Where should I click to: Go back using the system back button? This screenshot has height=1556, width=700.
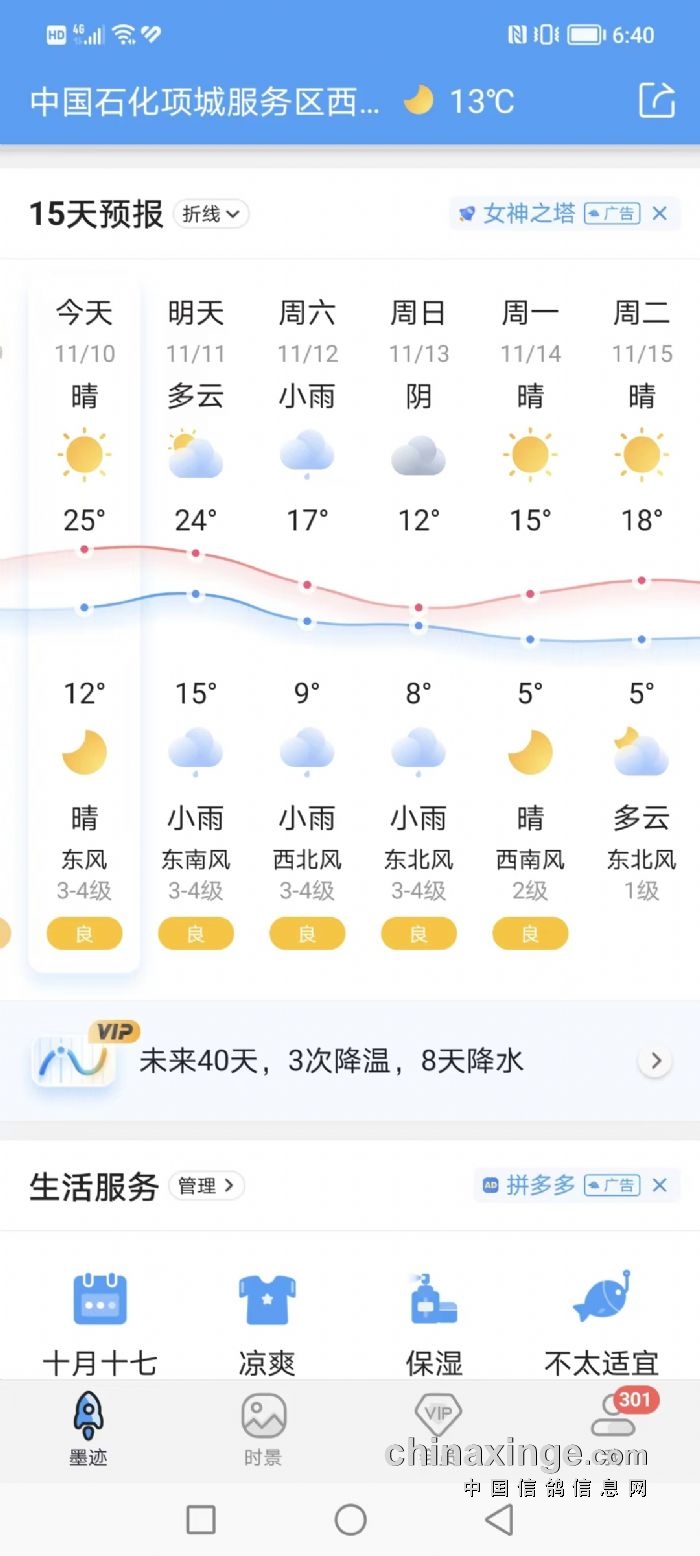pos(498,1520)
